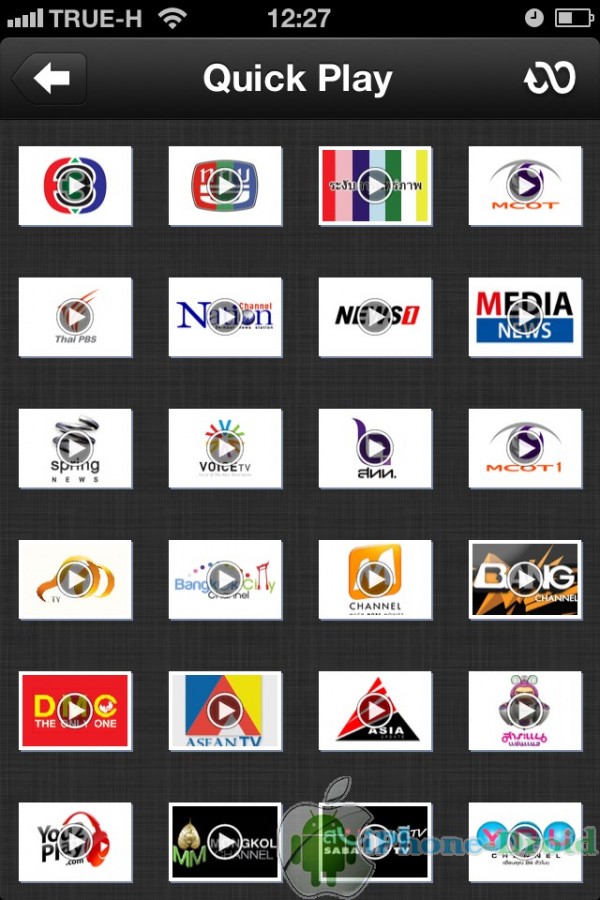Tap the infinity loop icon in header

[549, 79]
